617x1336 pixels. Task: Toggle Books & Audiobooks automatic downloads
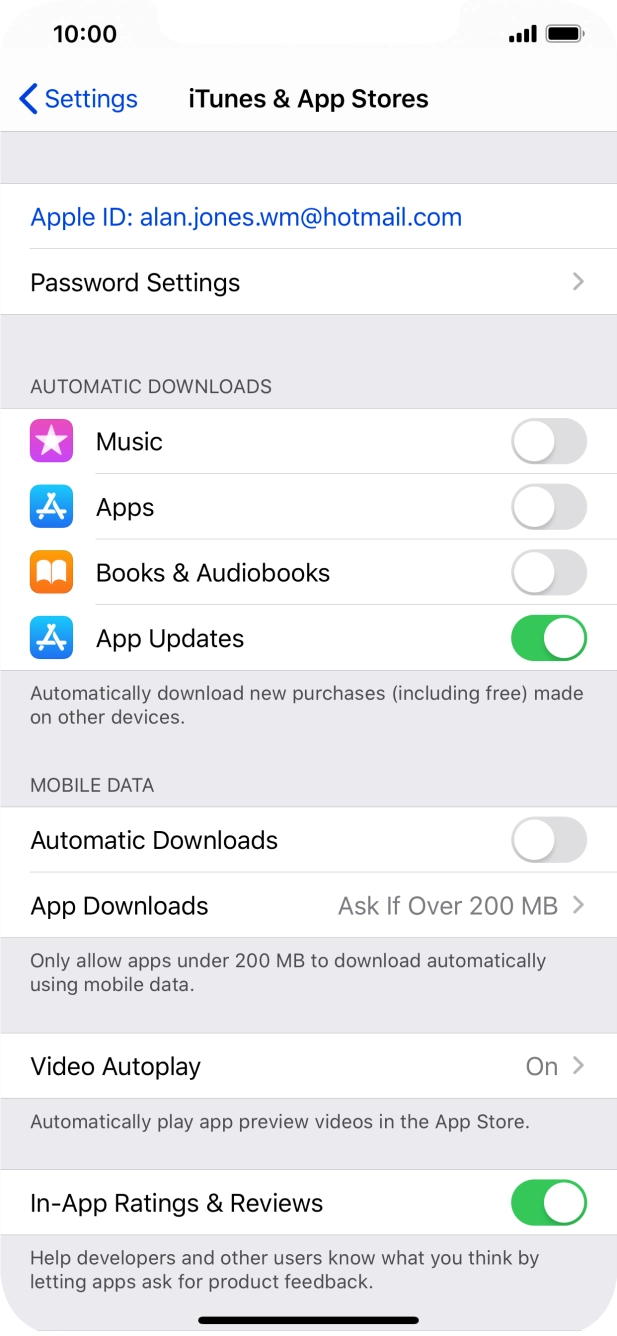549,573
